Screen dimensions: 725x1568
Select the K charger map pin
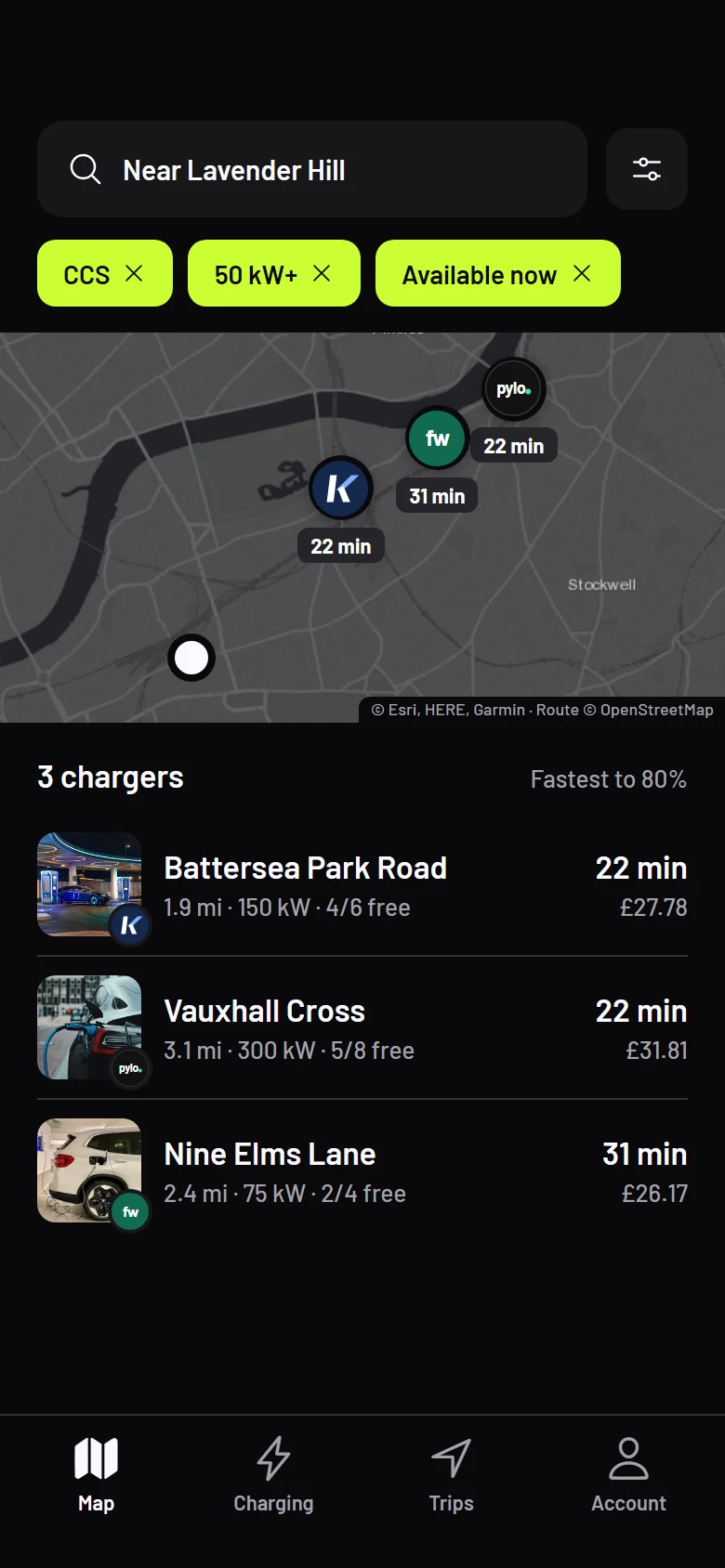coord(341,488)
